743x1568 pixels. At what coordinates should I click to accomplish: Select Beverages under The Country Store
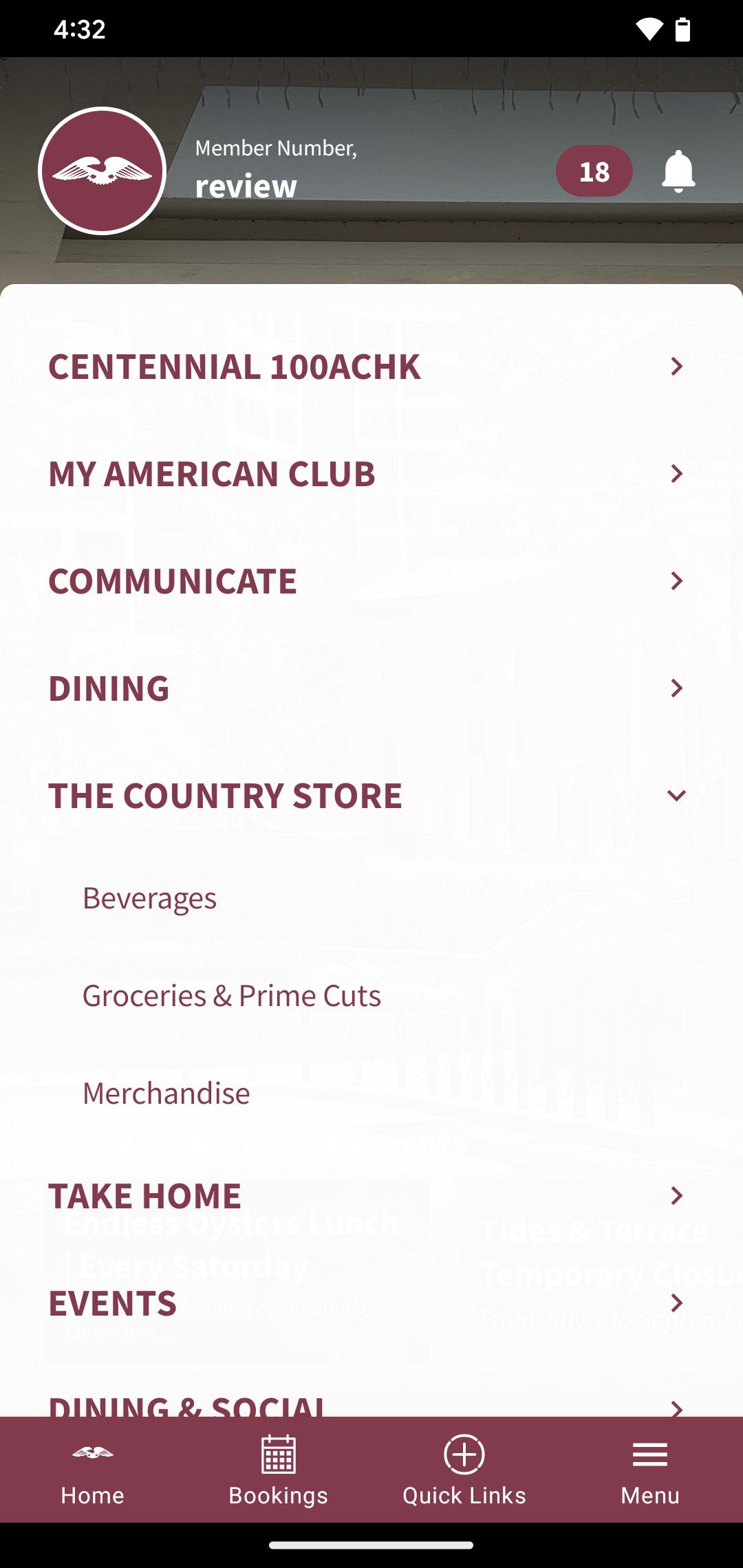click(150, 898)
